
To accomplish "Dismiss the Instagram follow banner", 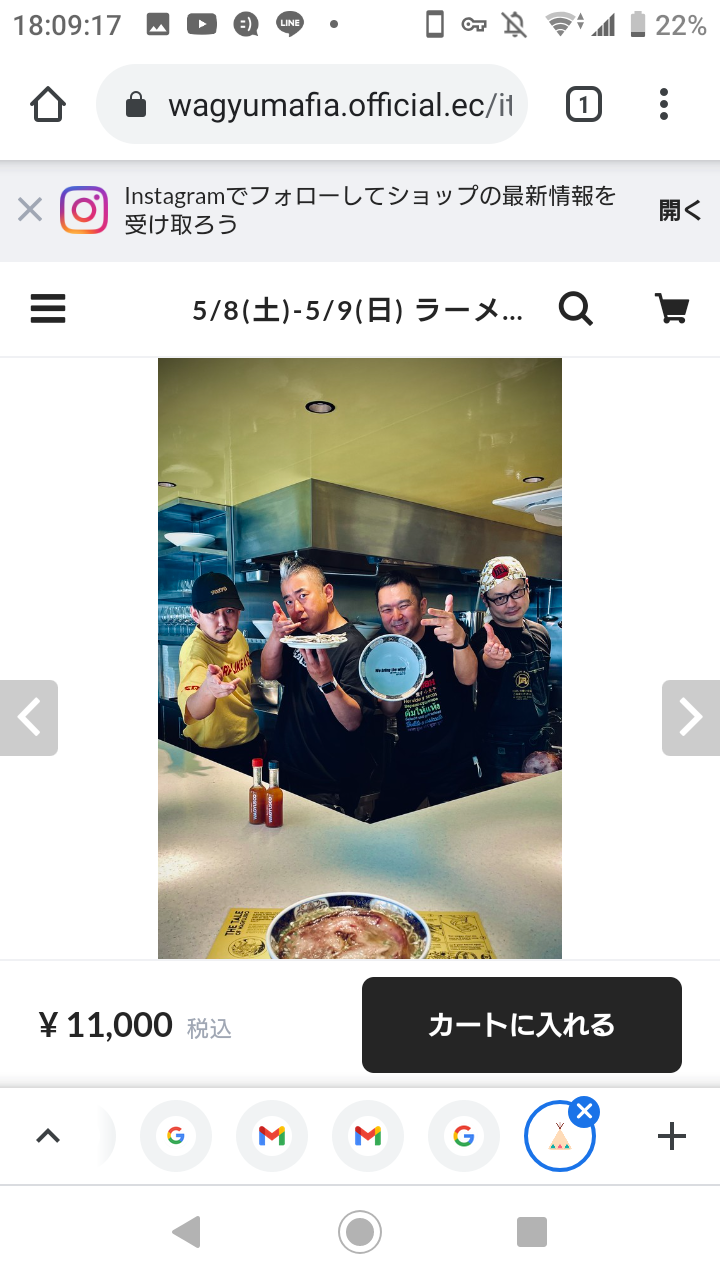I will 30,210.
